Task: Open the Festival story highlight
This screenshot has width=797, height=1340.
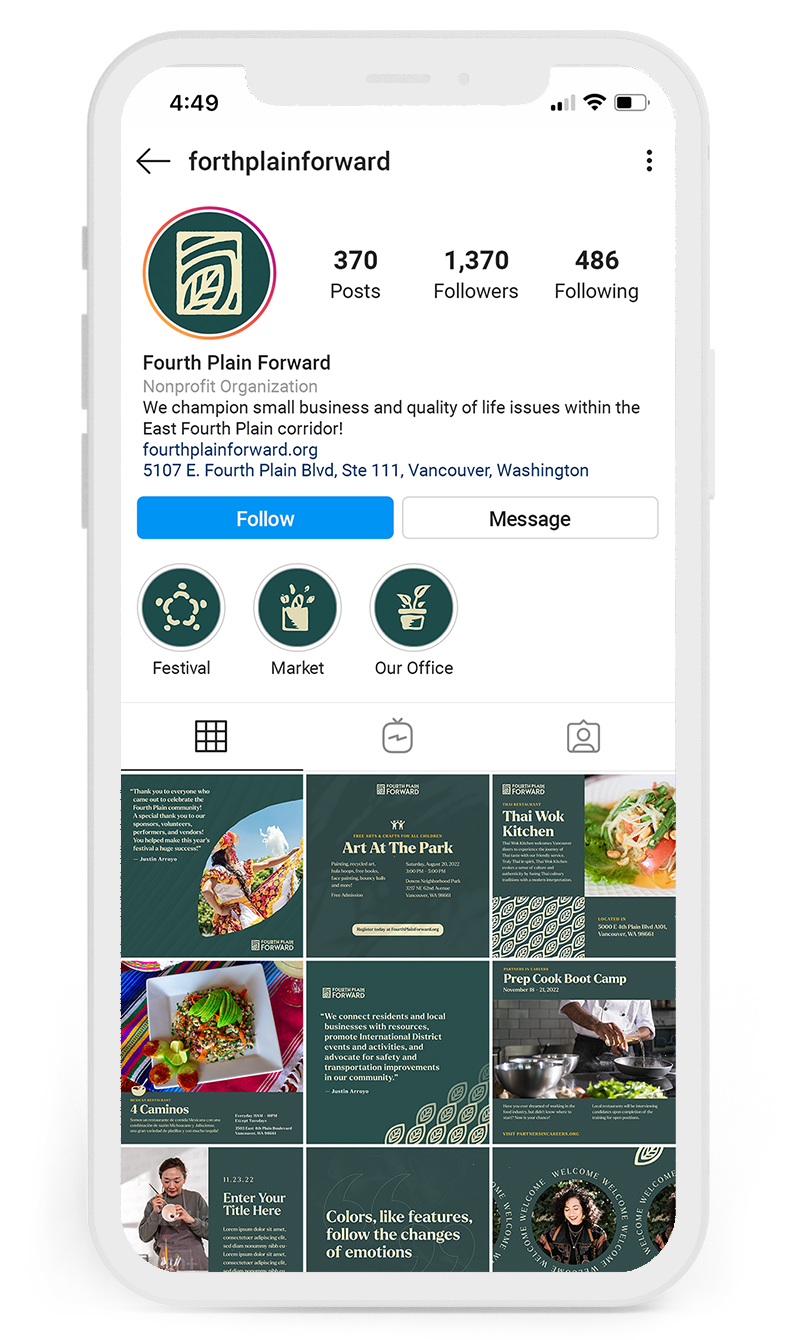Action: (181, 609)
